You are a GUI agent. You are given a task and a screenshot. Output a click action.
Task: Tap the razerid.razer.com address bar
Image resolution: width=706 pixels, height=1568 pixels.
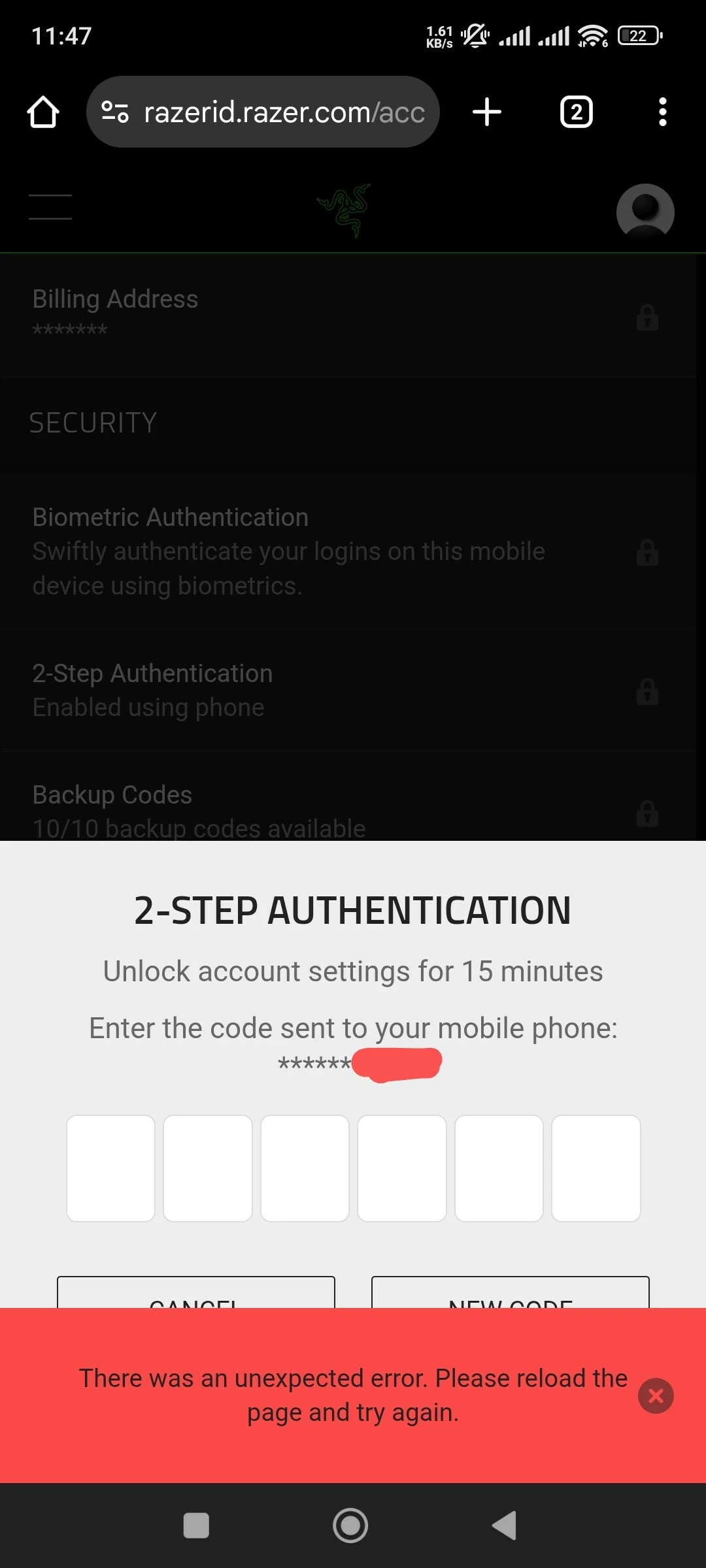coord(263,112)
